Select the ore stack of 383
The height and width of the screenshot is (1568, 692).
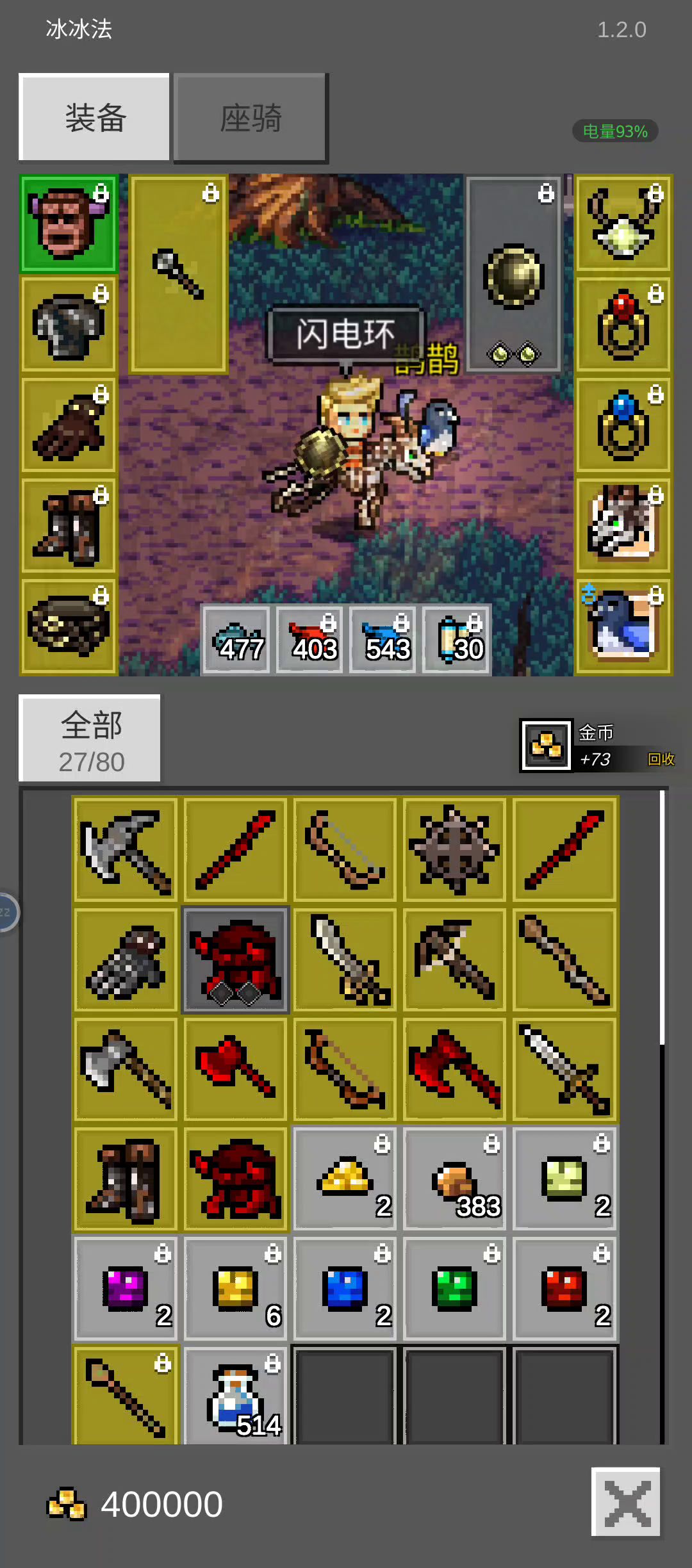[454, 1179]
